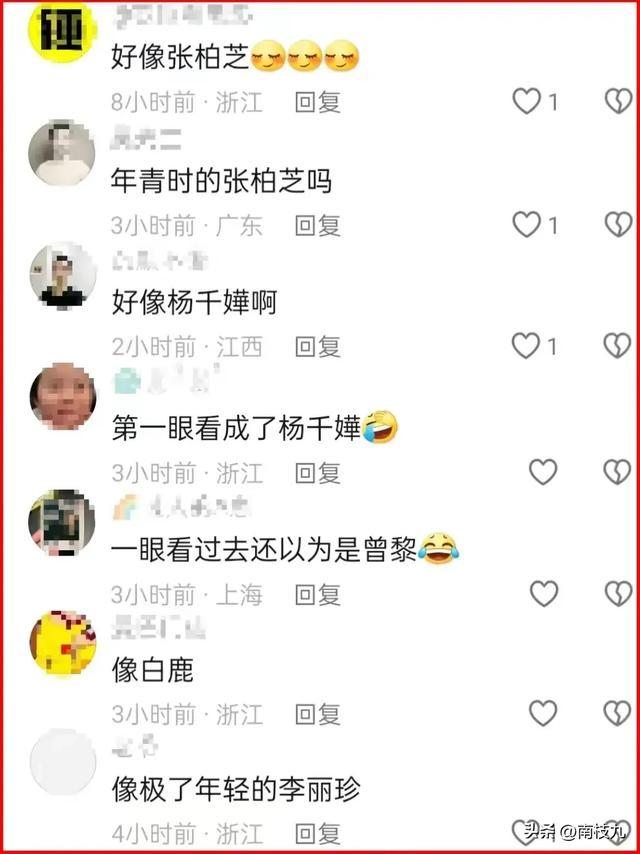Reply to the comment 像白鹿
This screenshot has width=640, height=854.
317,714
